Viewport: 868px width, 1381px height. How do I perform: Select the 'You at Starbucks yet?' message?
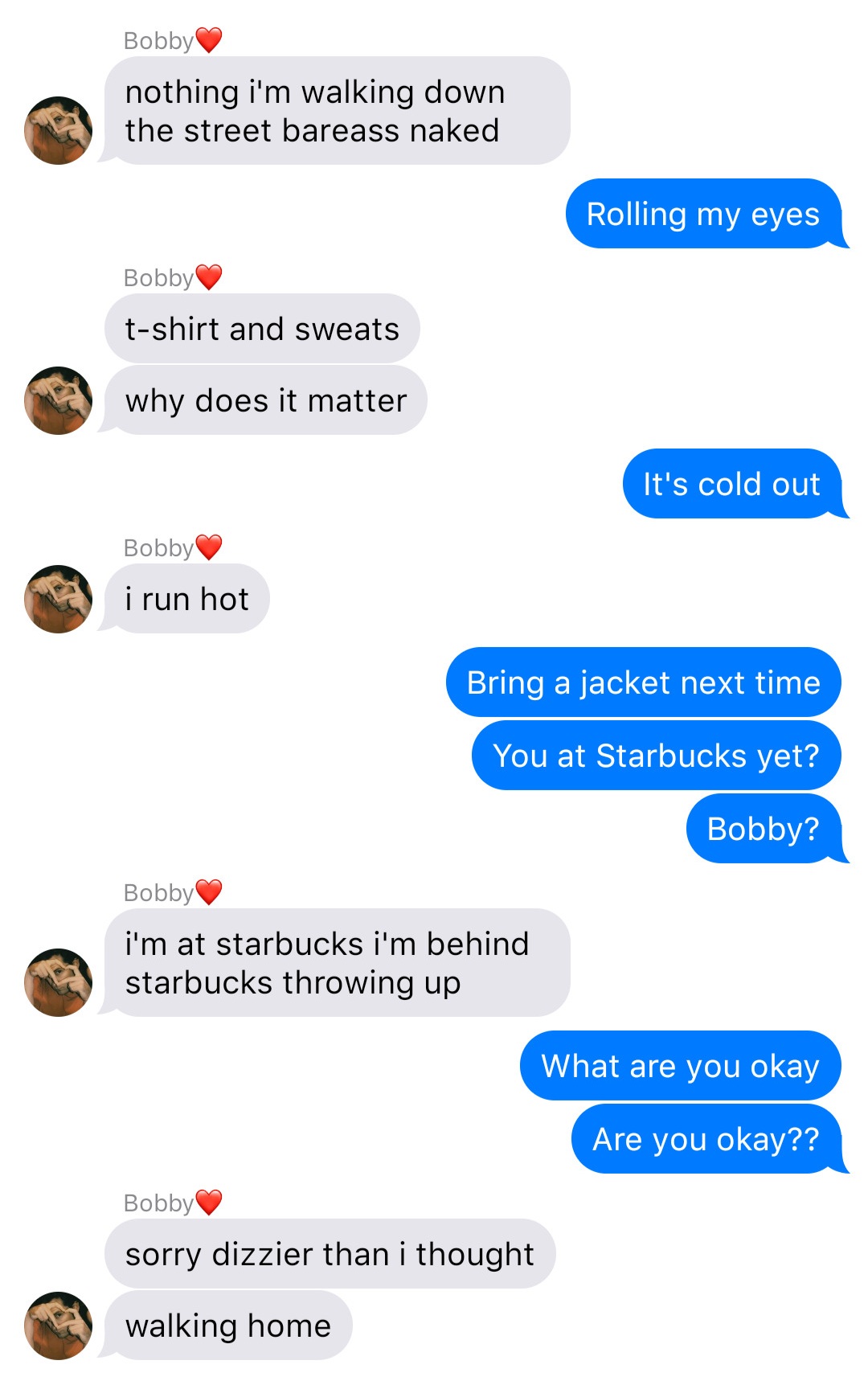click(657, 754)
